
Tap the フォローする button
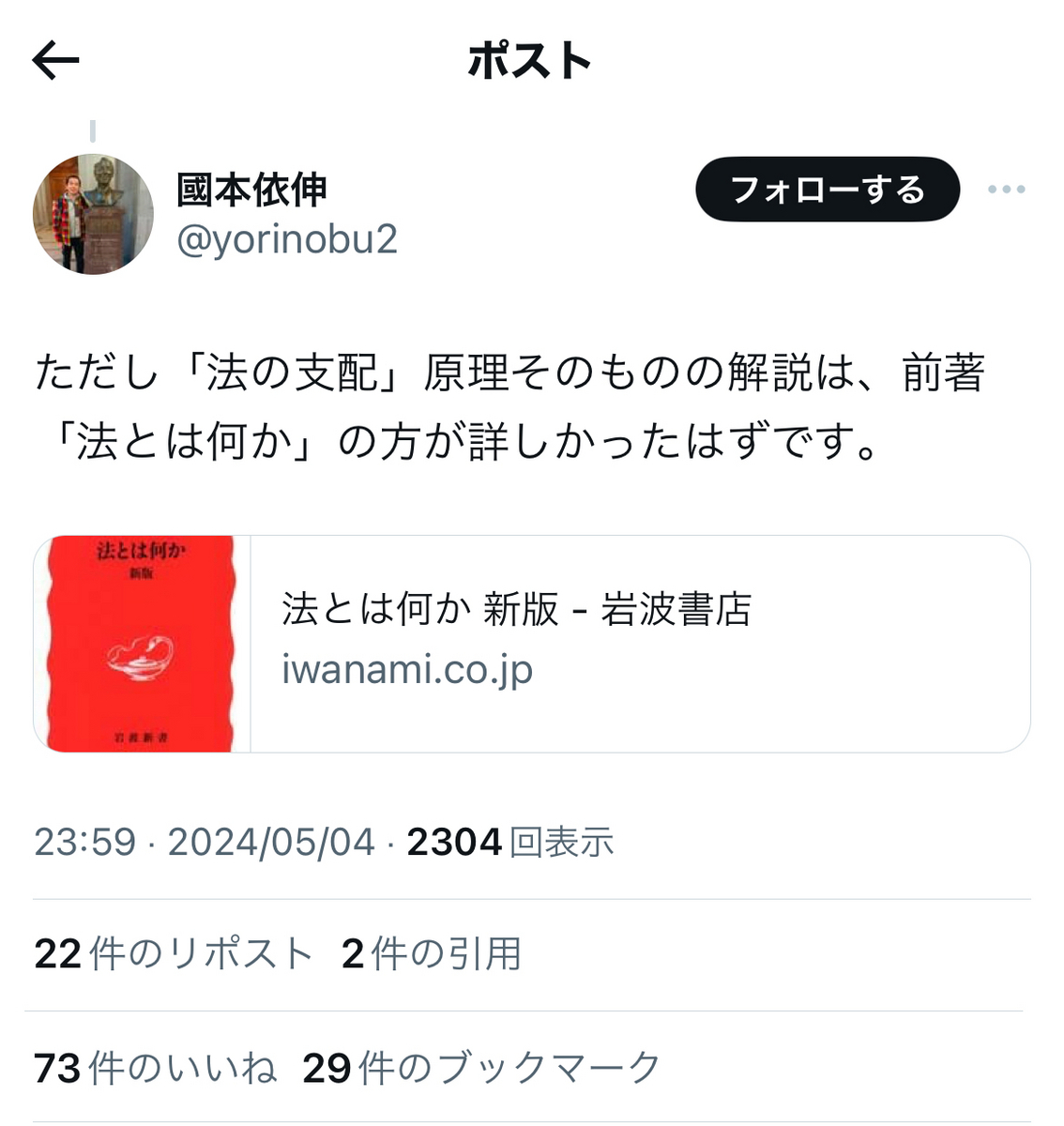tap(827, 190)
